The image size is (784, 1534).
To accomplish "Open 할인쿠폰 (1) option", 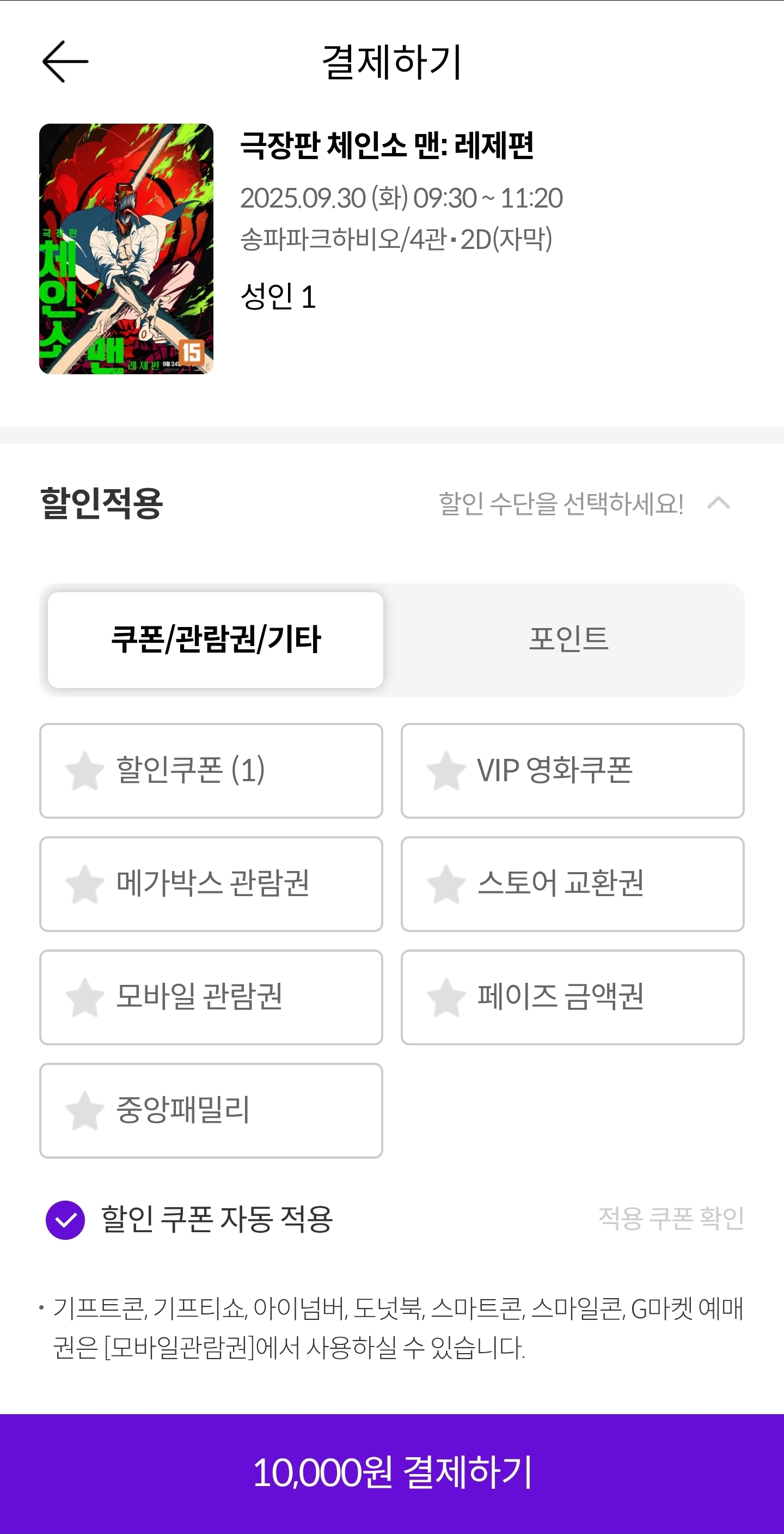I will [x=211, y=771].
